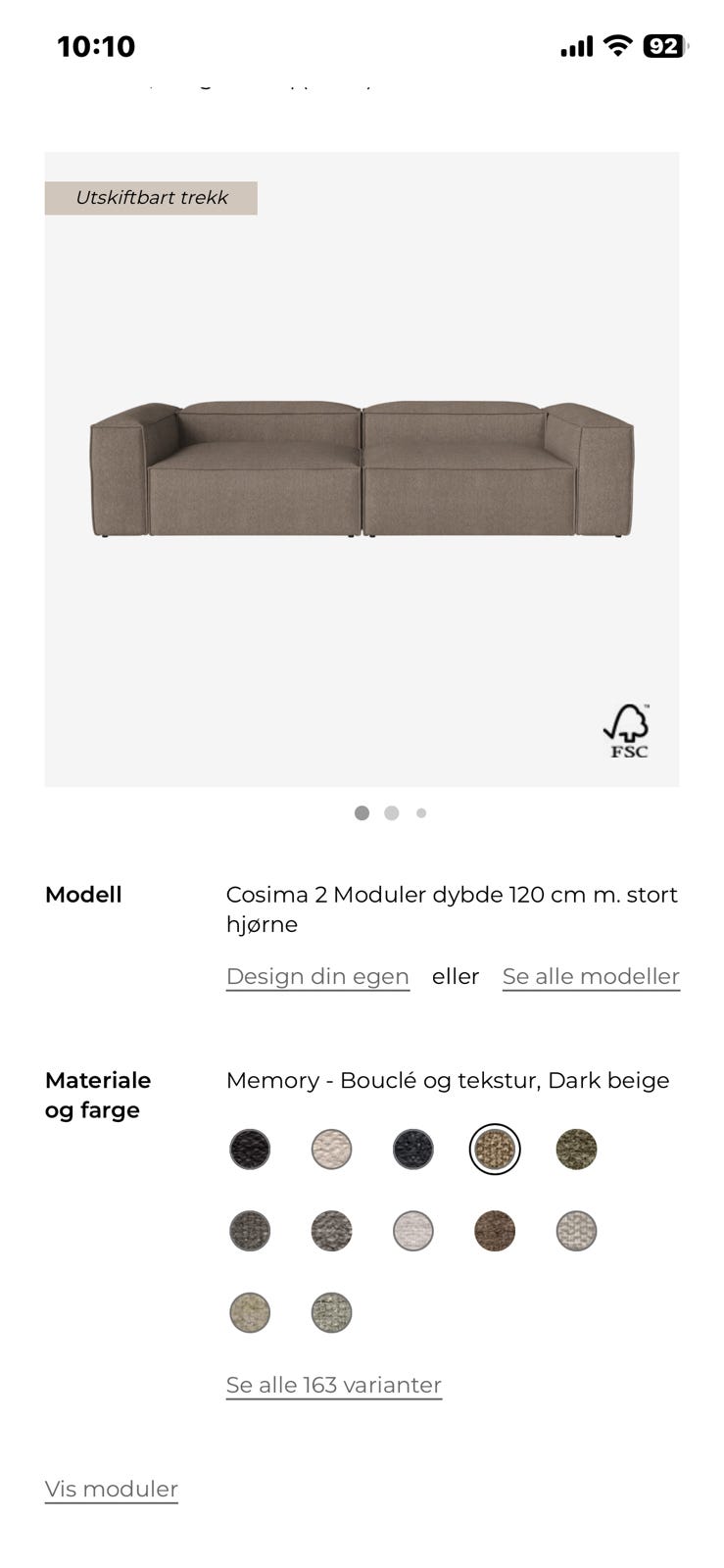Select the sage green swatch in bottom row
This screenshot has height=1568, width=724.
click(x=331, y=1313)
